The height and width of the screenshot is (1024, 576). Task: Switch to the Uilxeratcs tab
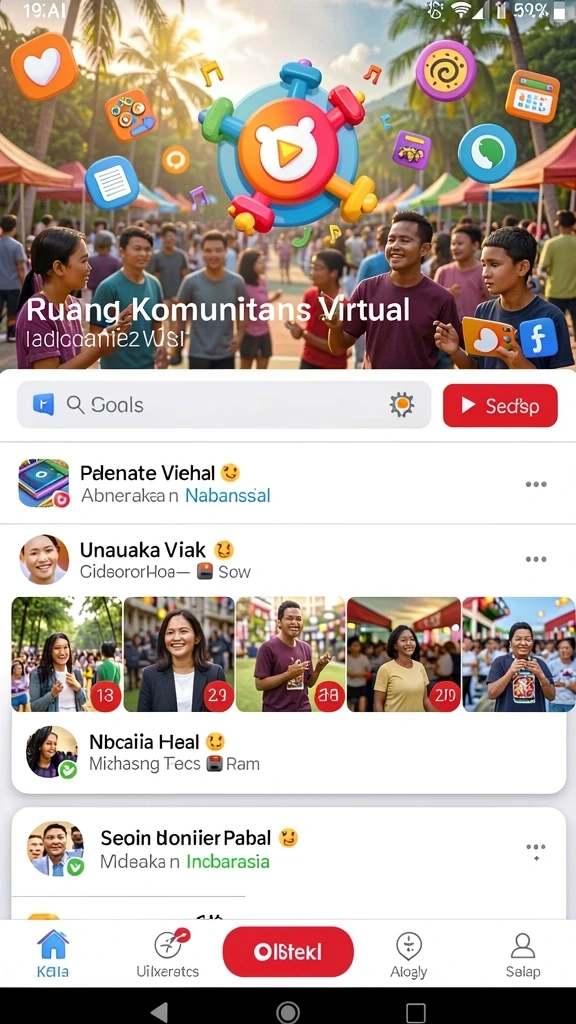[x=168, y=954]
